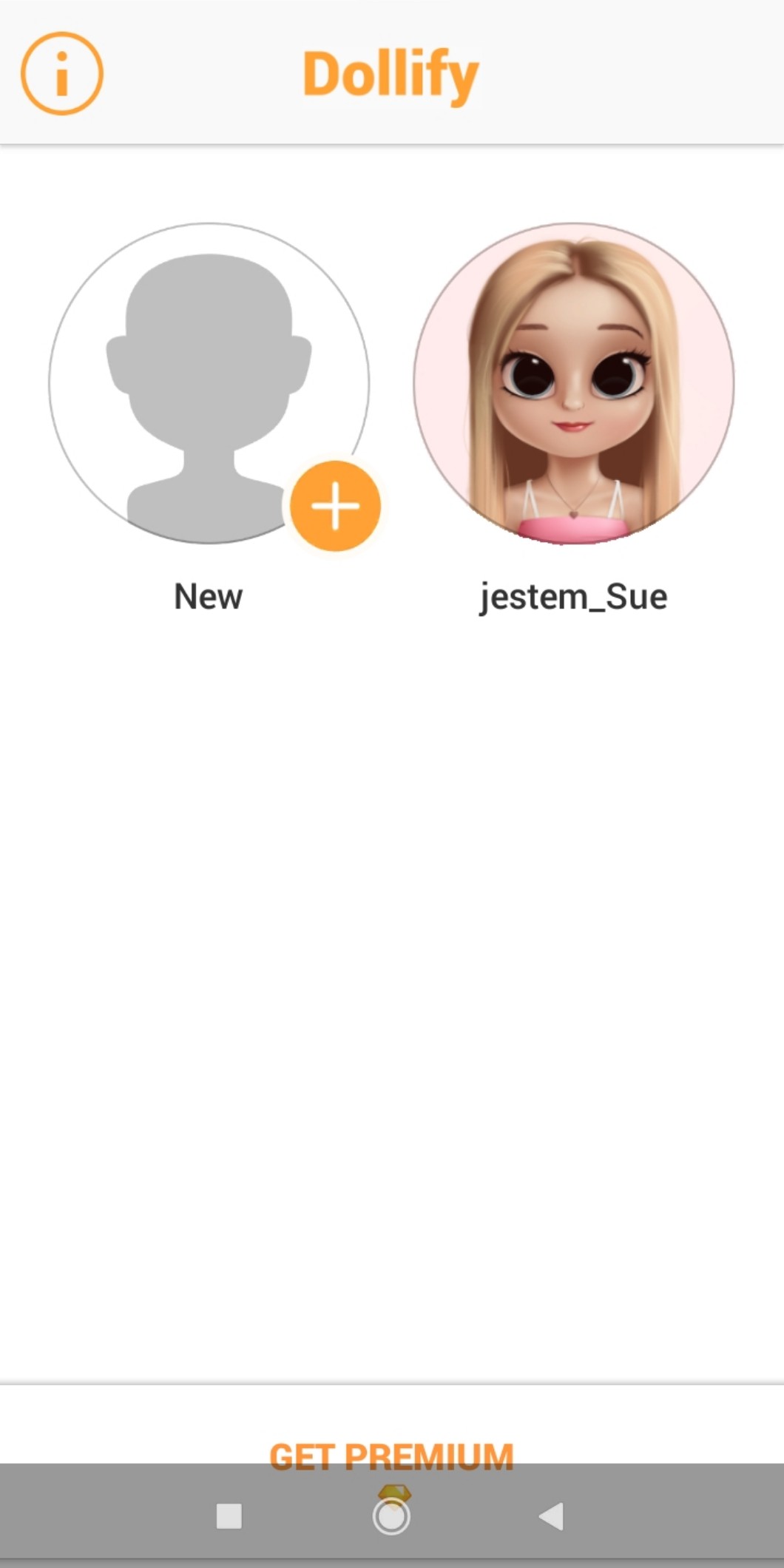Open the jestem_Sue avatar
Viewport: 784px width, 1568px height.
click(x=573, y=384)
